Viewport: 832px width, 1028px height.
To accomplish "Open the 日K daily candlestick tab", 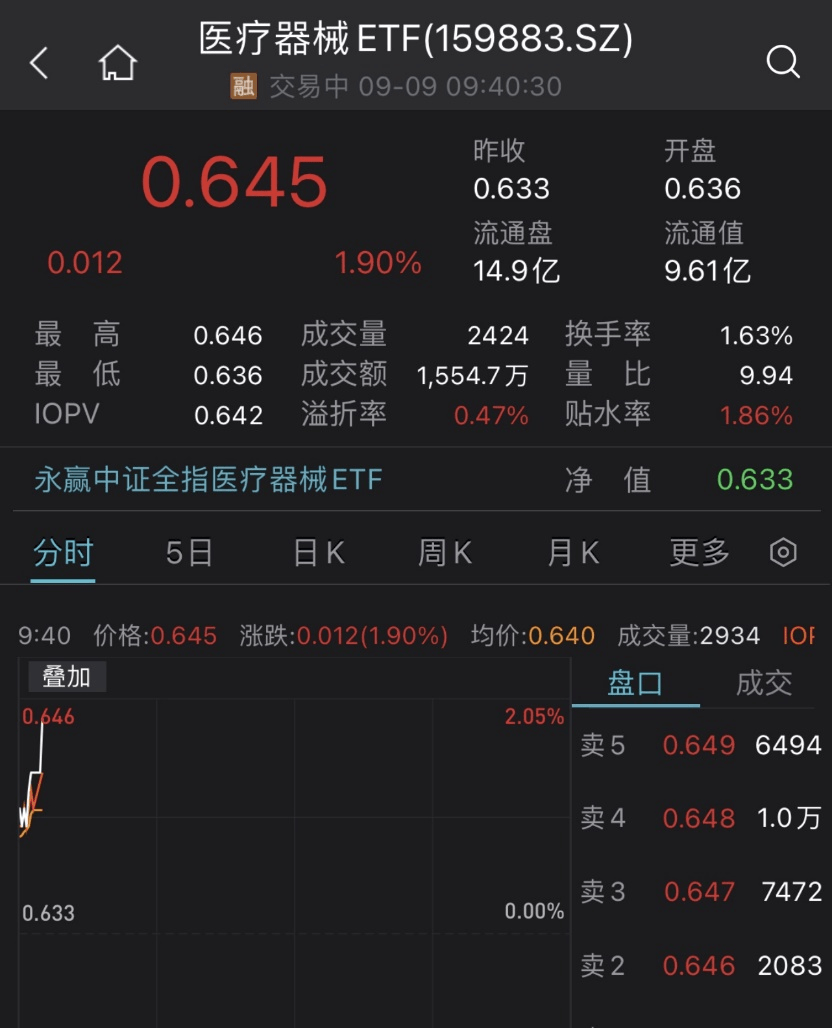I will click(316, 551).
